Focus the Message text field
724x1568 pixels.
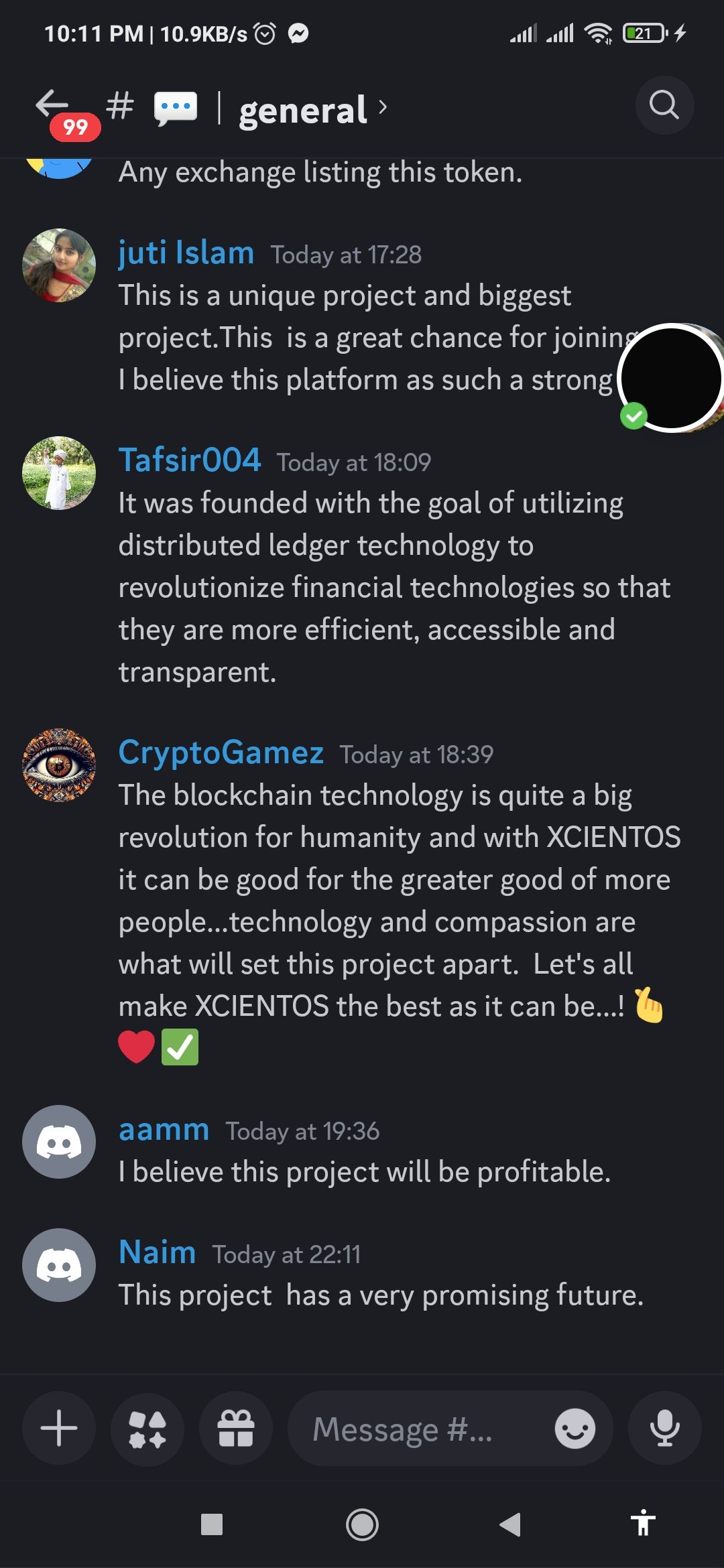tap(416, 1429)
